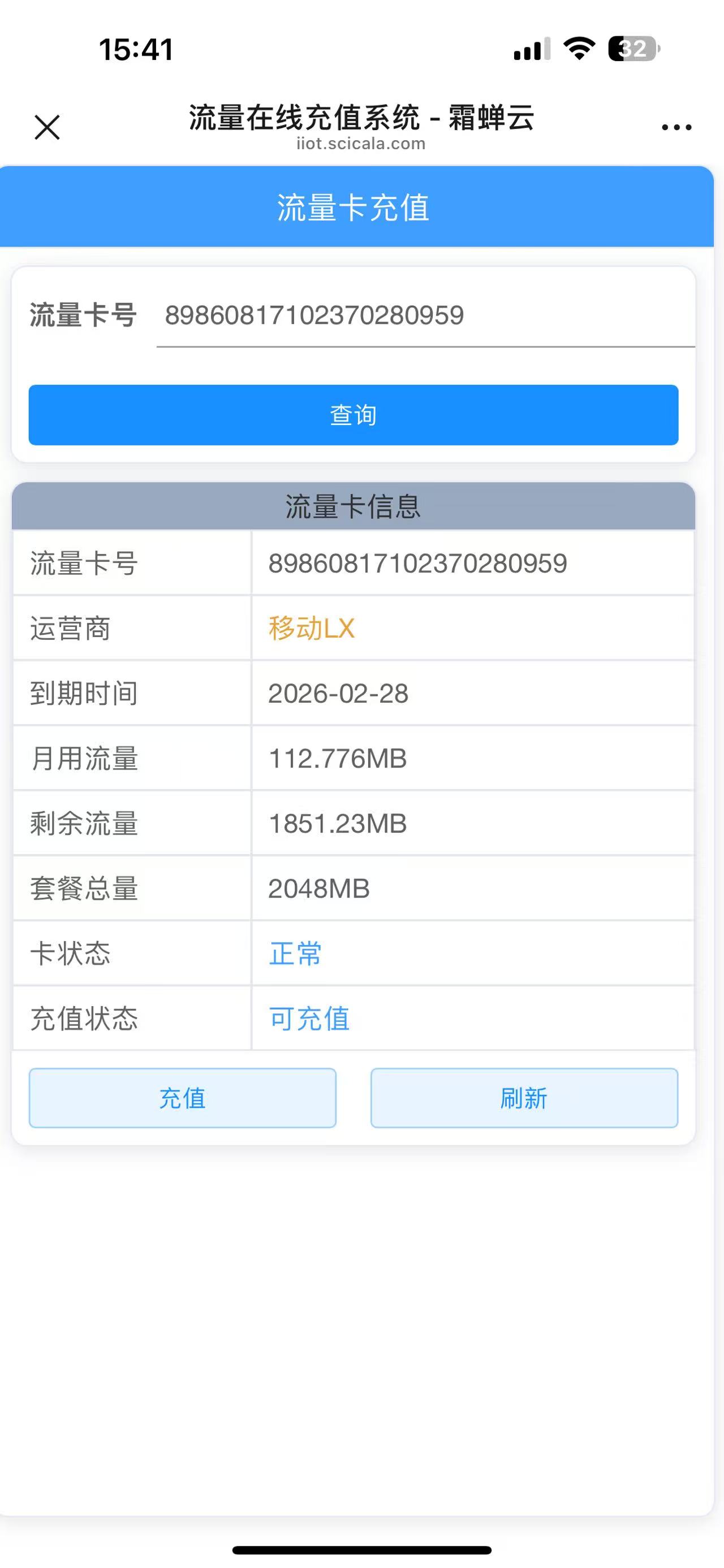Viewport: 724px width, 1568px height.
Task: Tap 充值 to recharge the card
Action: pos(182,1098)
